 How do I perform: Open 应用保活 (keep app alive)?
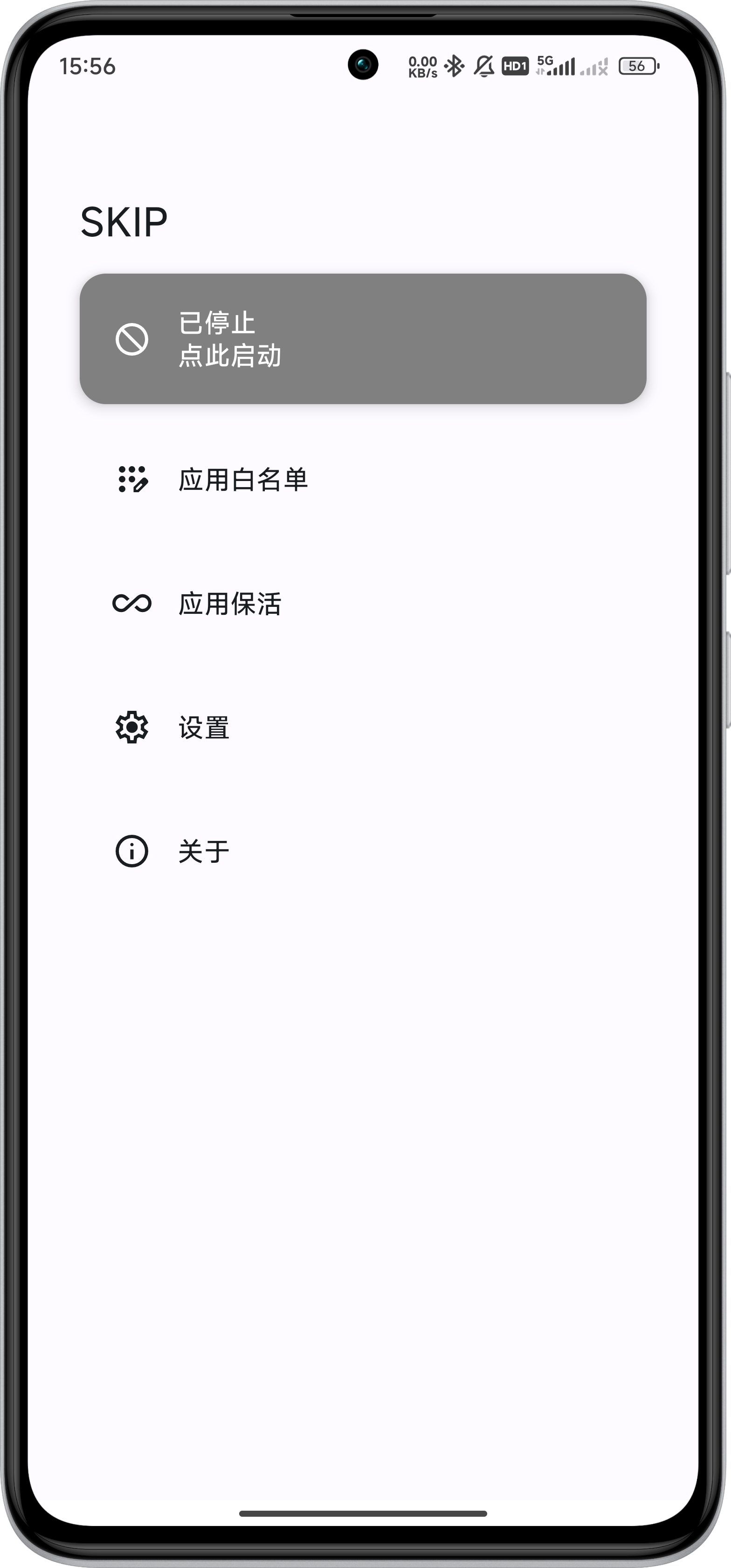(229, 604)
